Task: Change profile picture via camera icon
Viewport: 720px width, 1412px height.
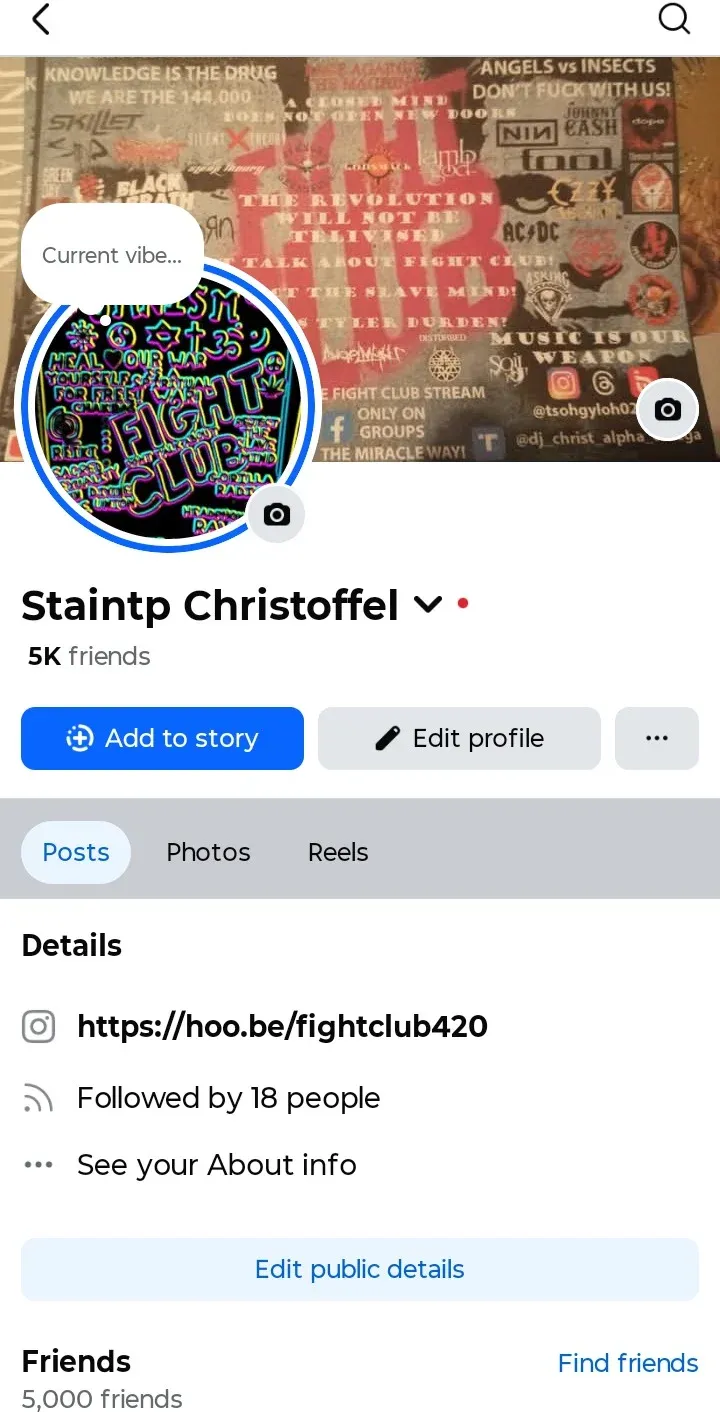Action: tap(276, 514)
